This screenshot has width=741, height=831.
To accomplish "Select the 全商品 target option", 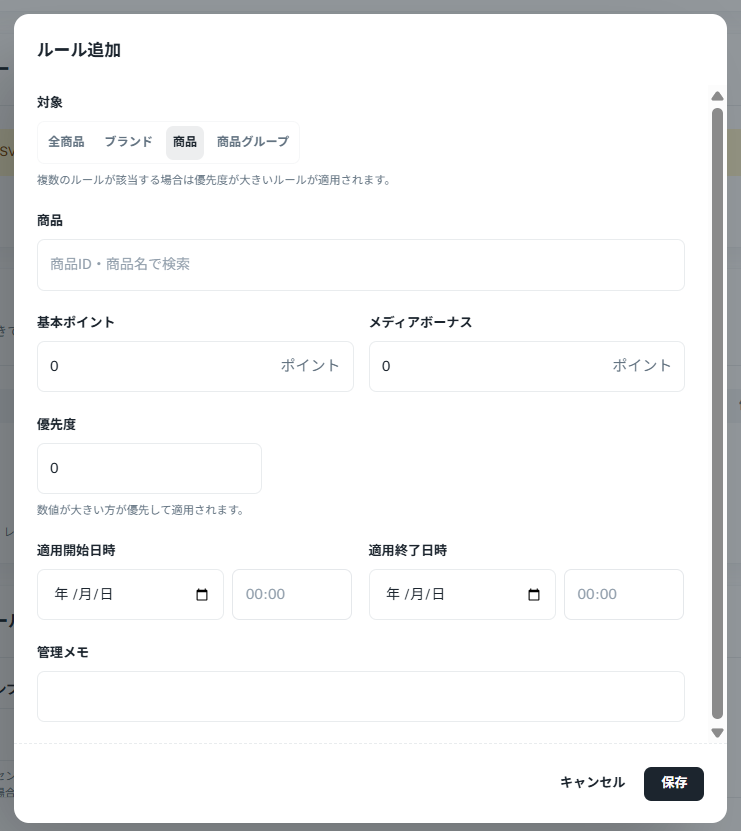I will (x=66, y=142).
